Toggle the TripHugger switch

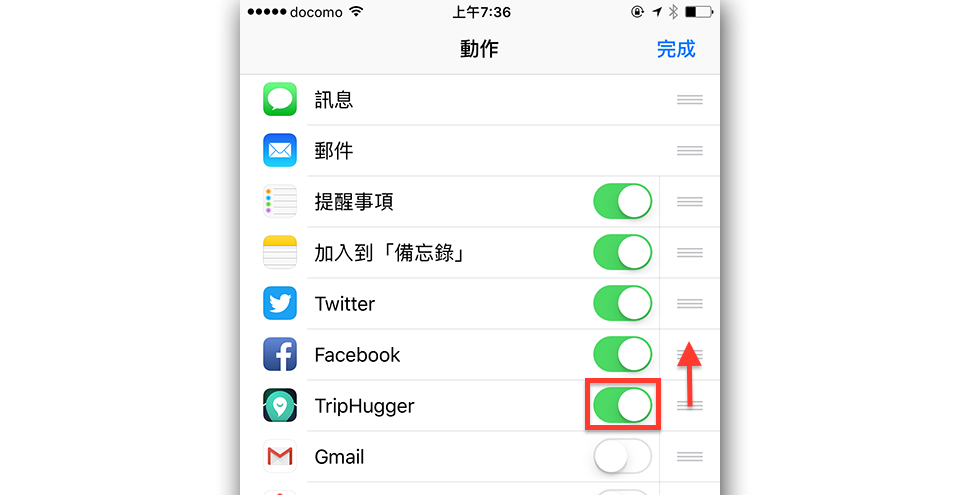point(622,405)
